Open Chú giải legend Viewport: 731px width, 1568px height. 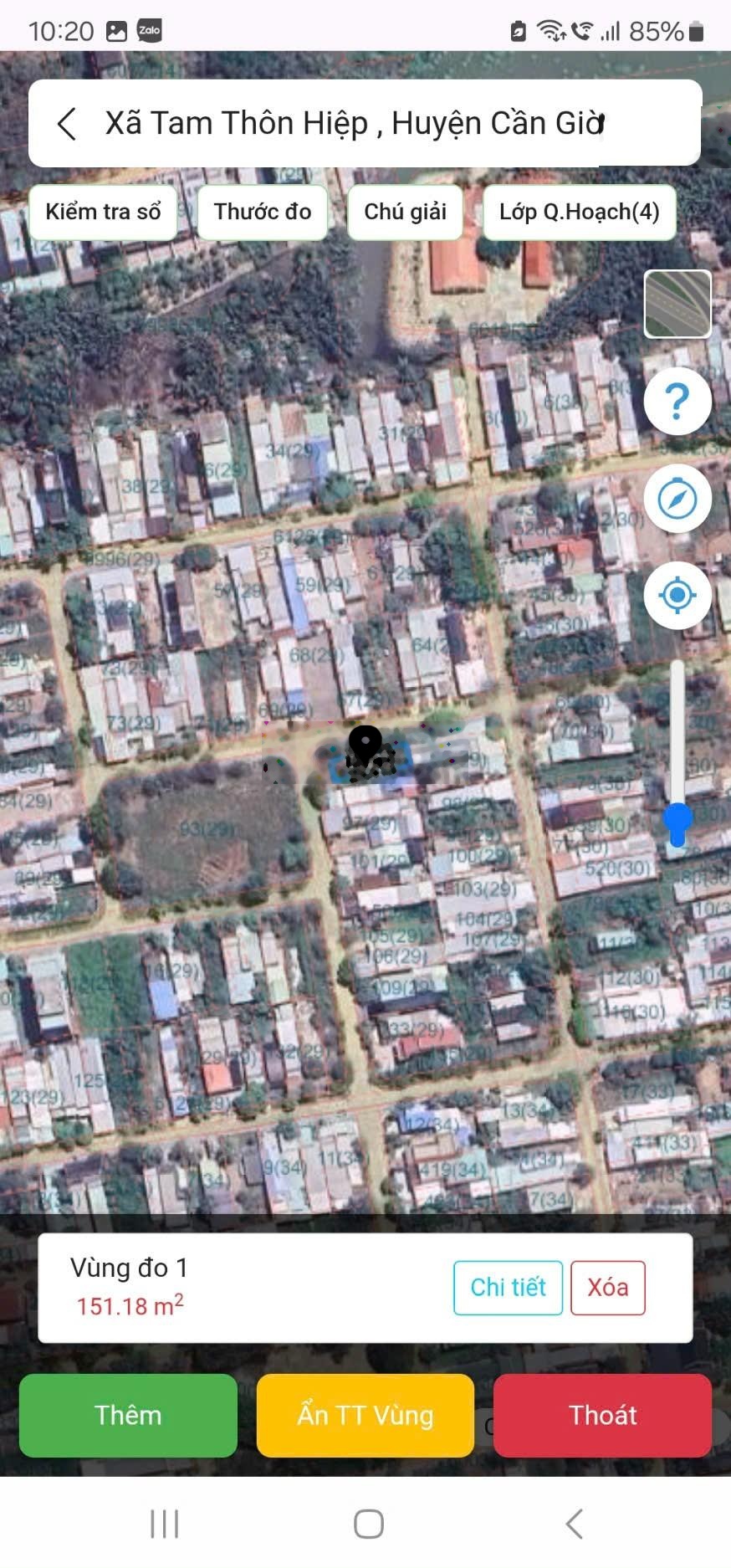tap(405, 212)
